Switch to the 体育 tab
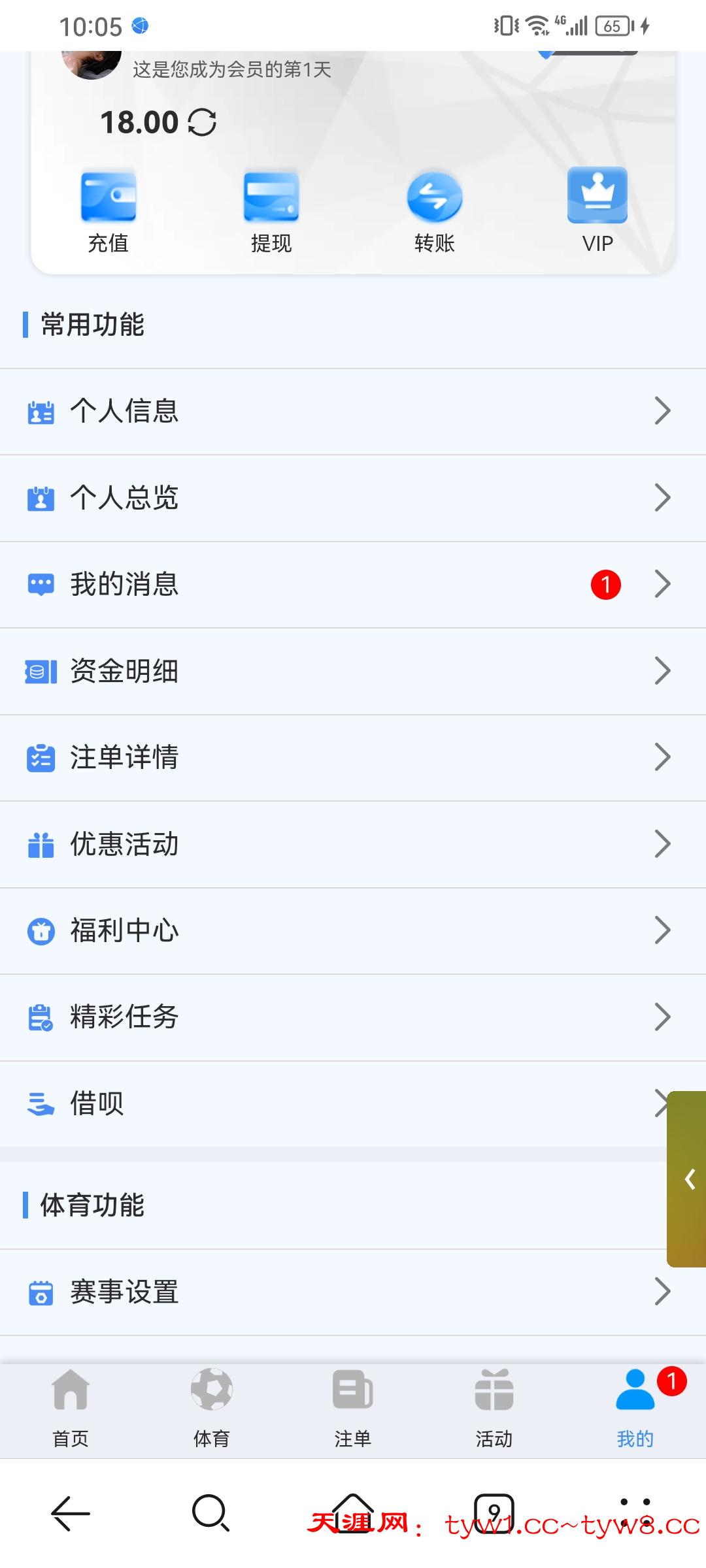 pos(212,1409)
